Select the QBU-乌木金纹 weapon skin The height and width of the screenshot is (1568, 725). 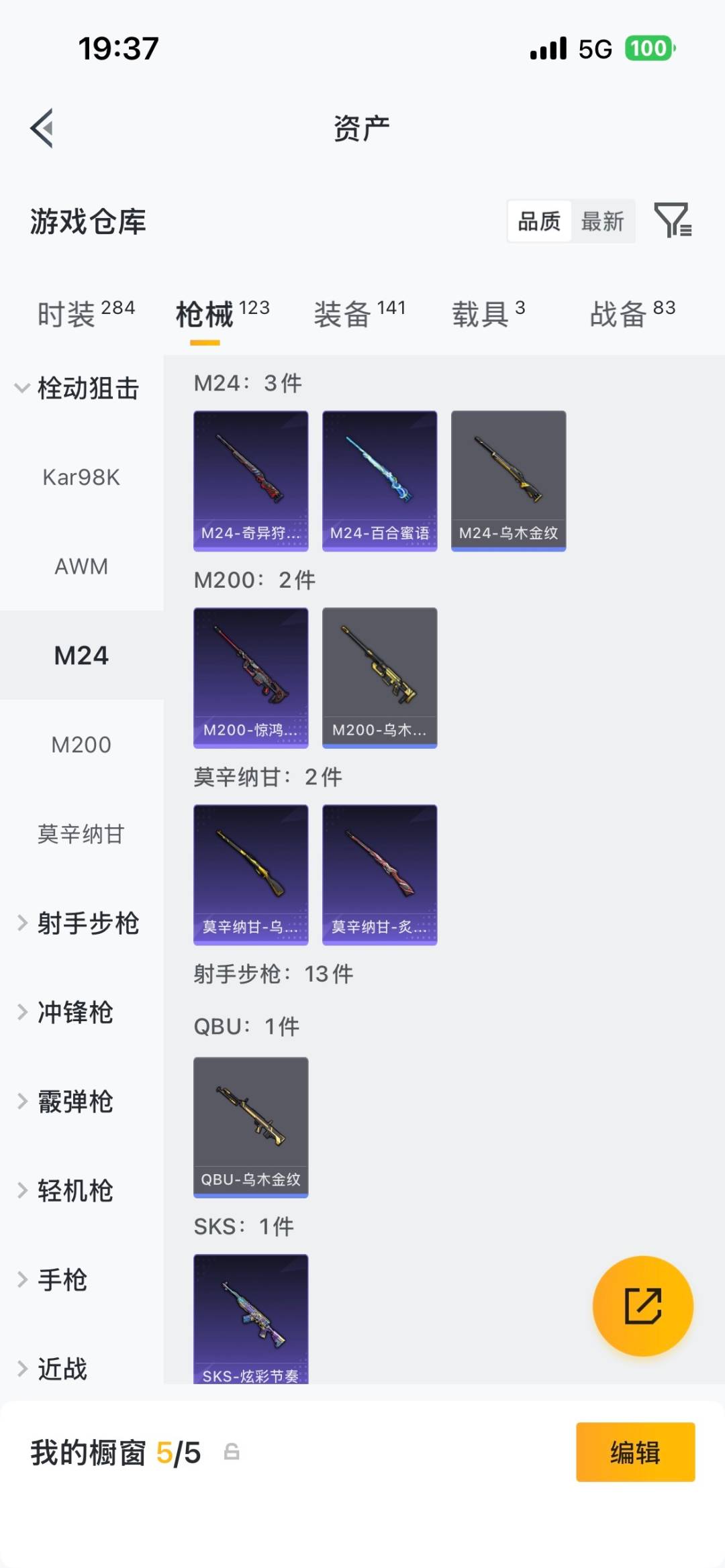[x=250, y=1127]
